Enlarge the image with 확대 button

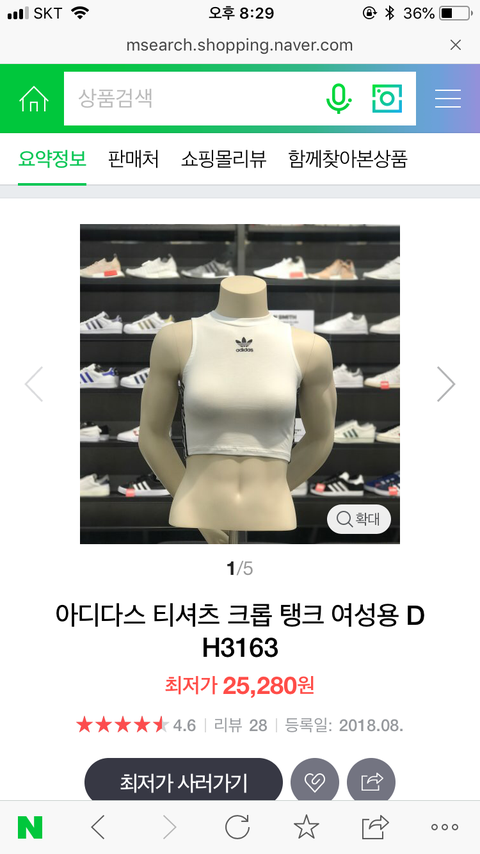click(359, 519)
